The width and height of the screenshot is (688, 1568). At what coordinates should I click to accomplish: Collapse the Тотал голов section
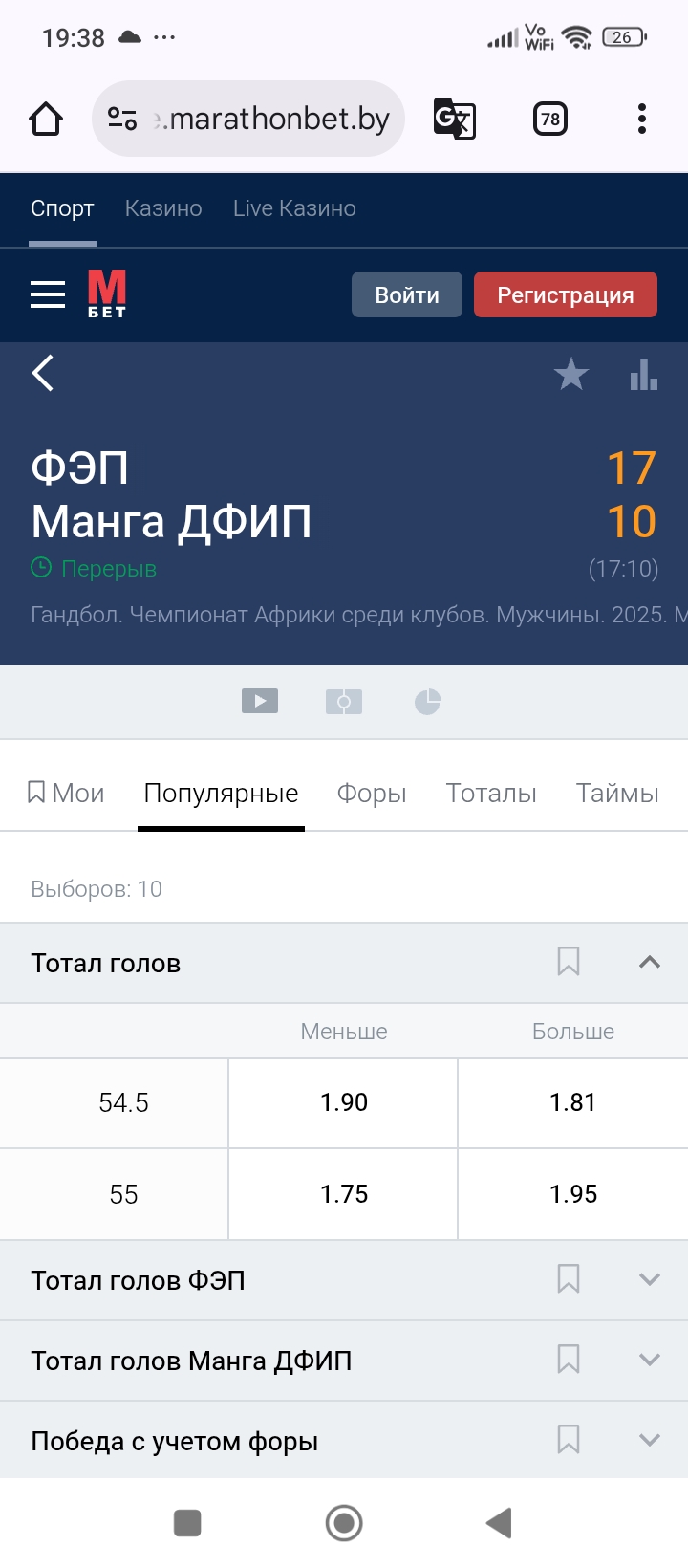651,963
